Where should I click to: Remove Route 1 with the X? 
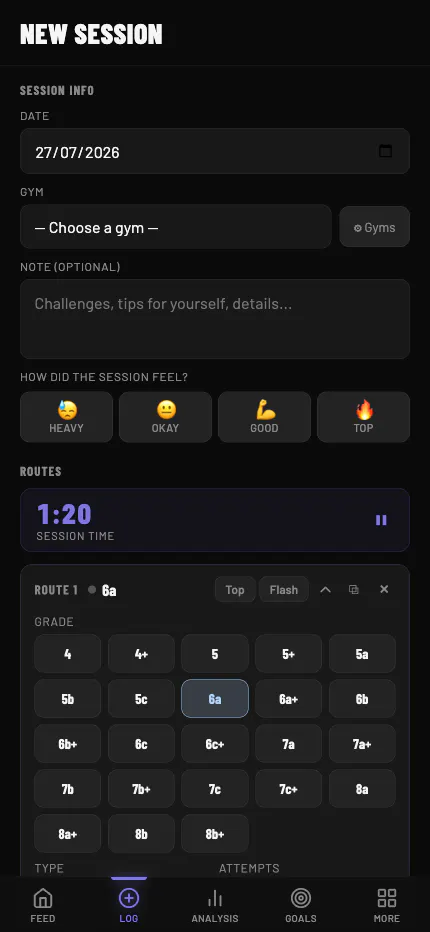[384, 589]
